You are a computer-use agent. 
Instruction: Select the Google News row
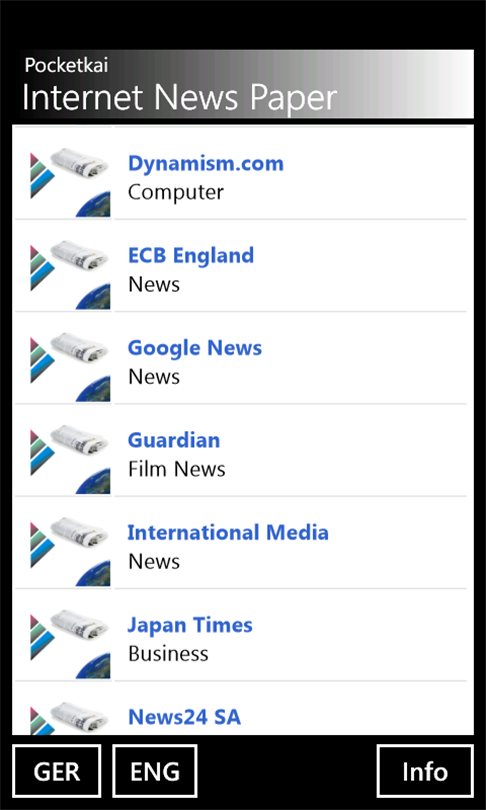click(241, 358)
